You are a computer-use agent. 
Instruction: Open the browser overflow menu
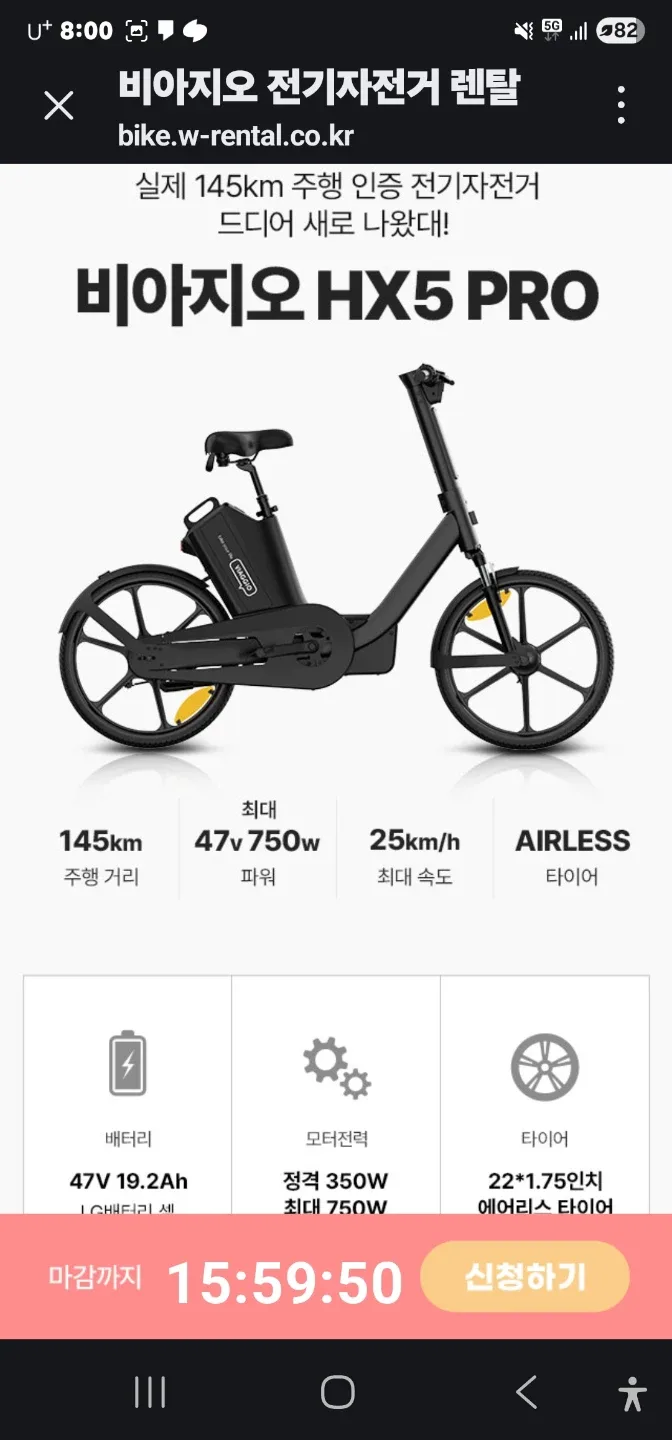tap(621, 105)
